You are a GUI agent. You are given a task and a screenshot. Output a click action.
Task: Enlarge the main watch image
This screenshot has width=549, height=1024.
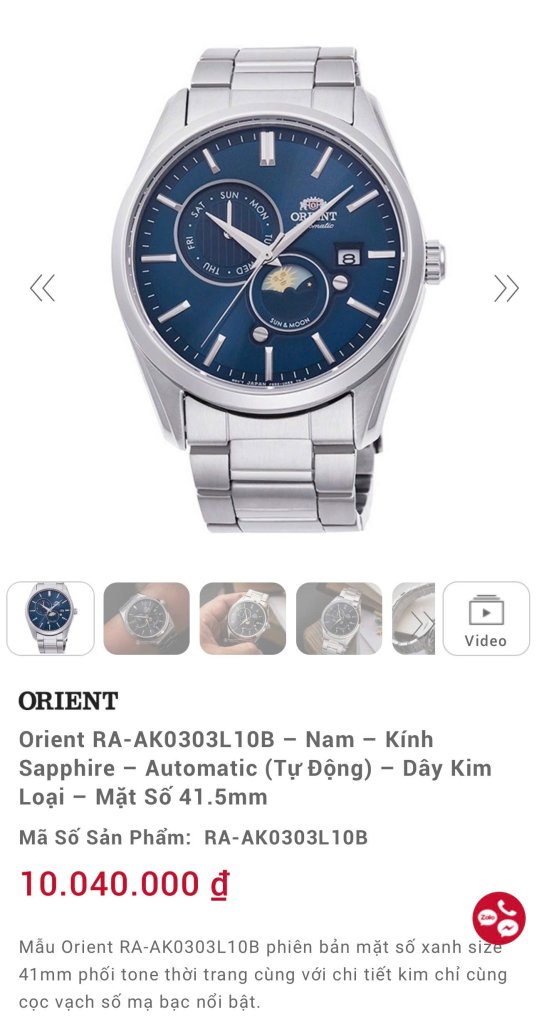click(274, 287)
